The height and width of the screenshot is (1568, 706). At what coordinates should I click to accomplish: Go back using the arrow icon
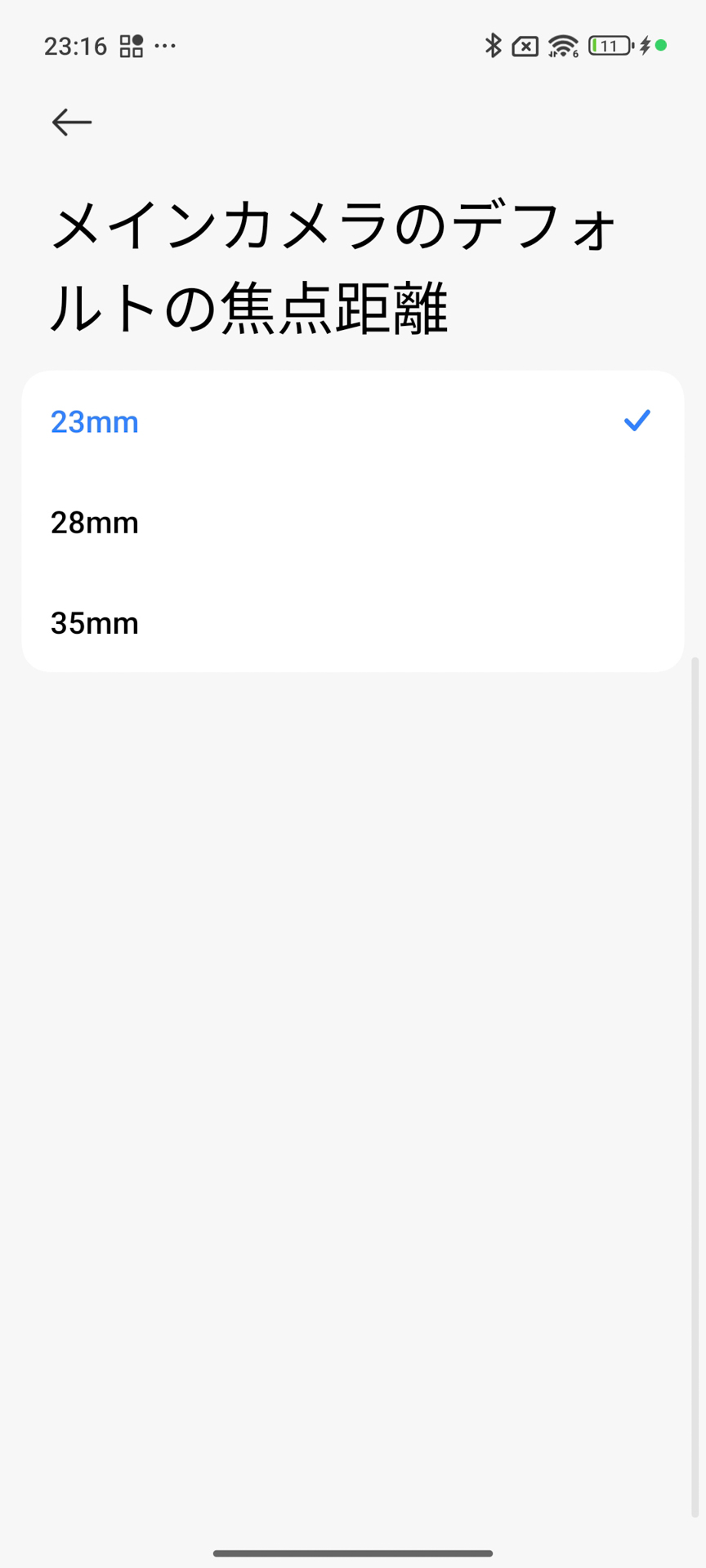click(72, 122)
